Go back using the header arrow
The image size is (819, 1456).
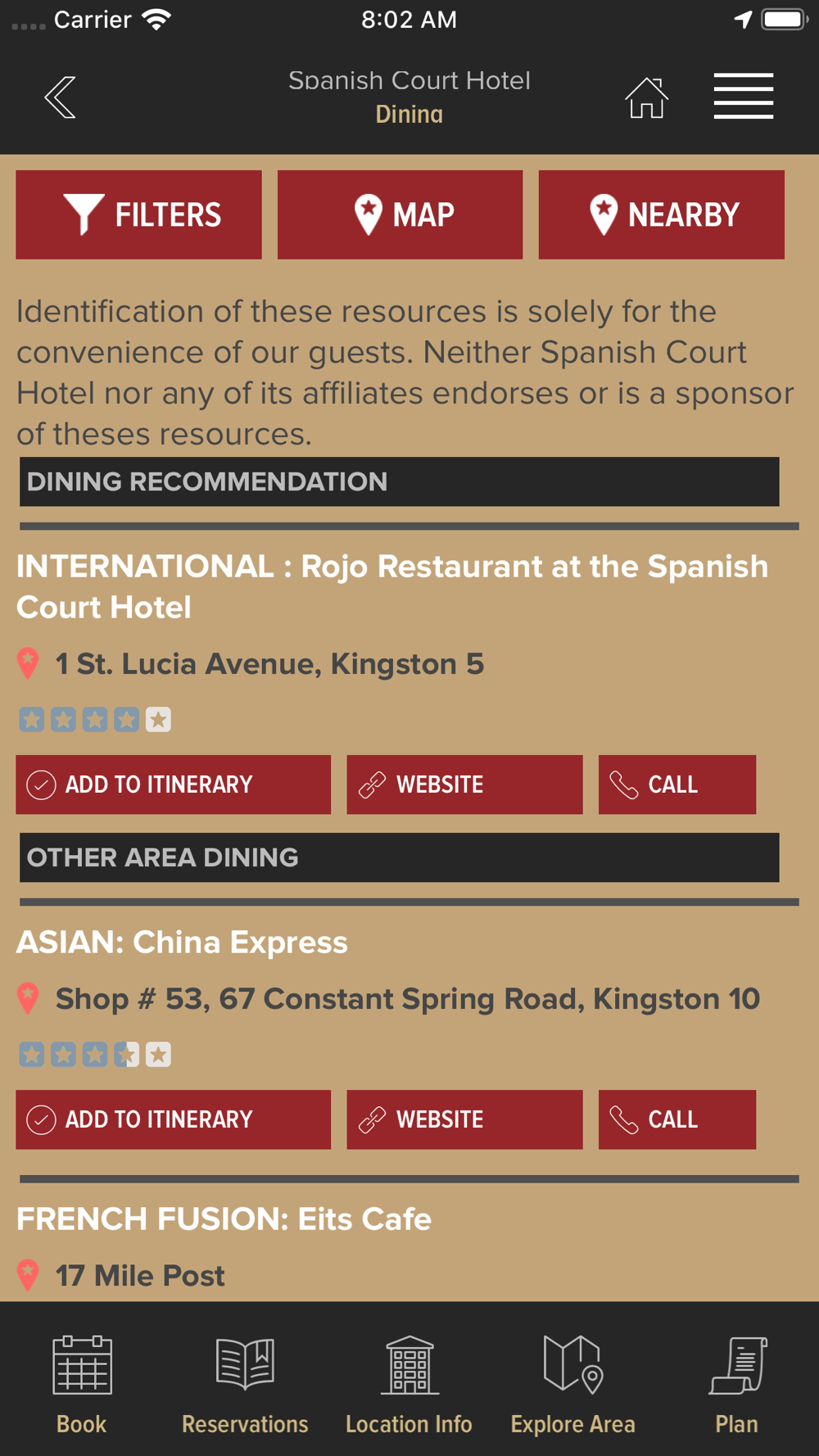60,97
